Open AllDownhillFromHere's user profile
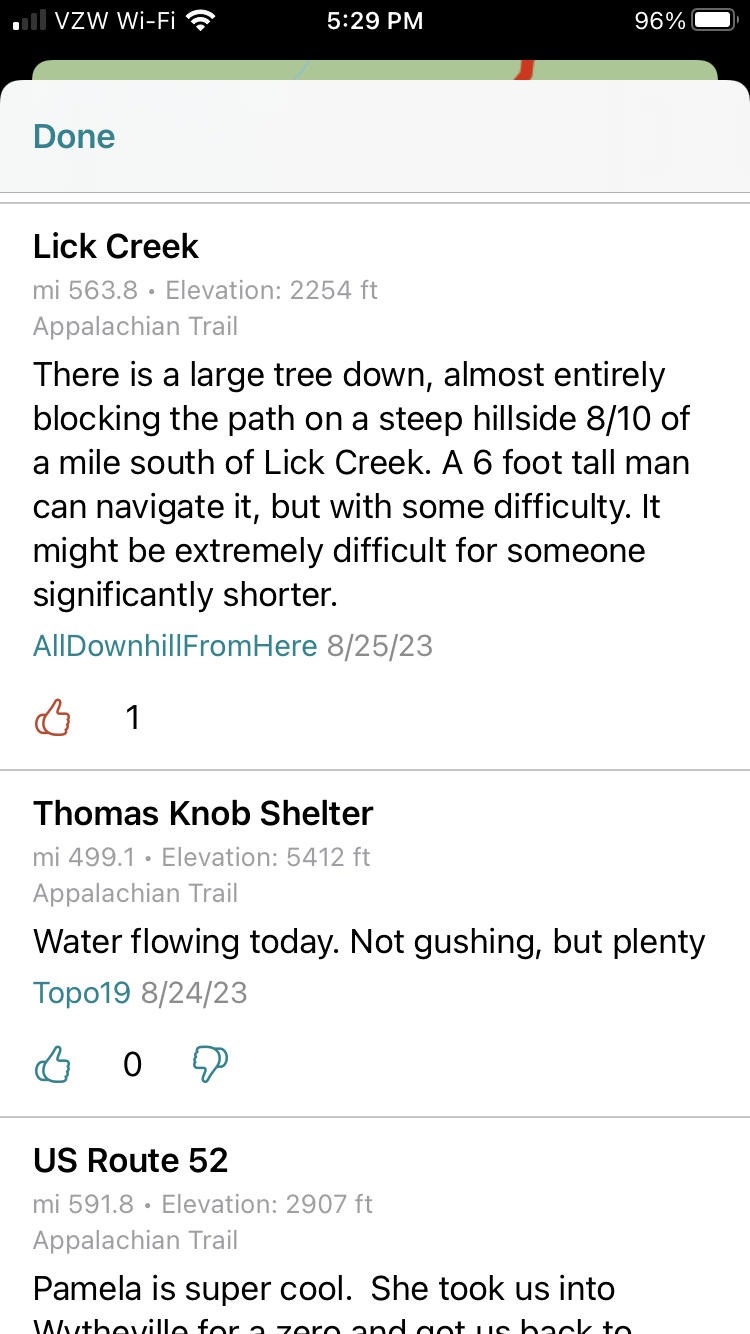750x1334 pixels. pyautogui.click(x=175, y=646)
